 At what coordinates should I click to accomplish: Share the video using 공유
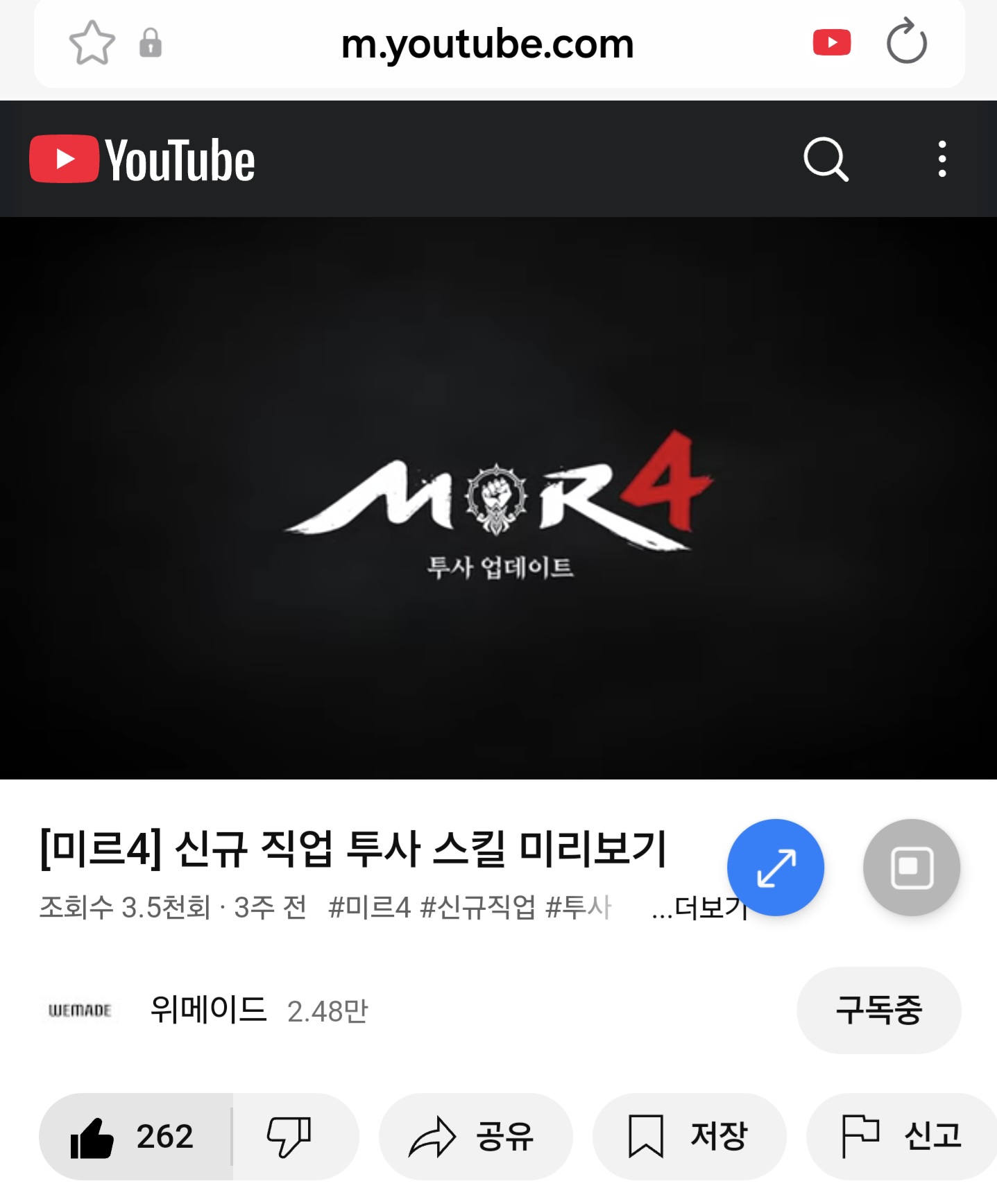tap(475, 1137)
